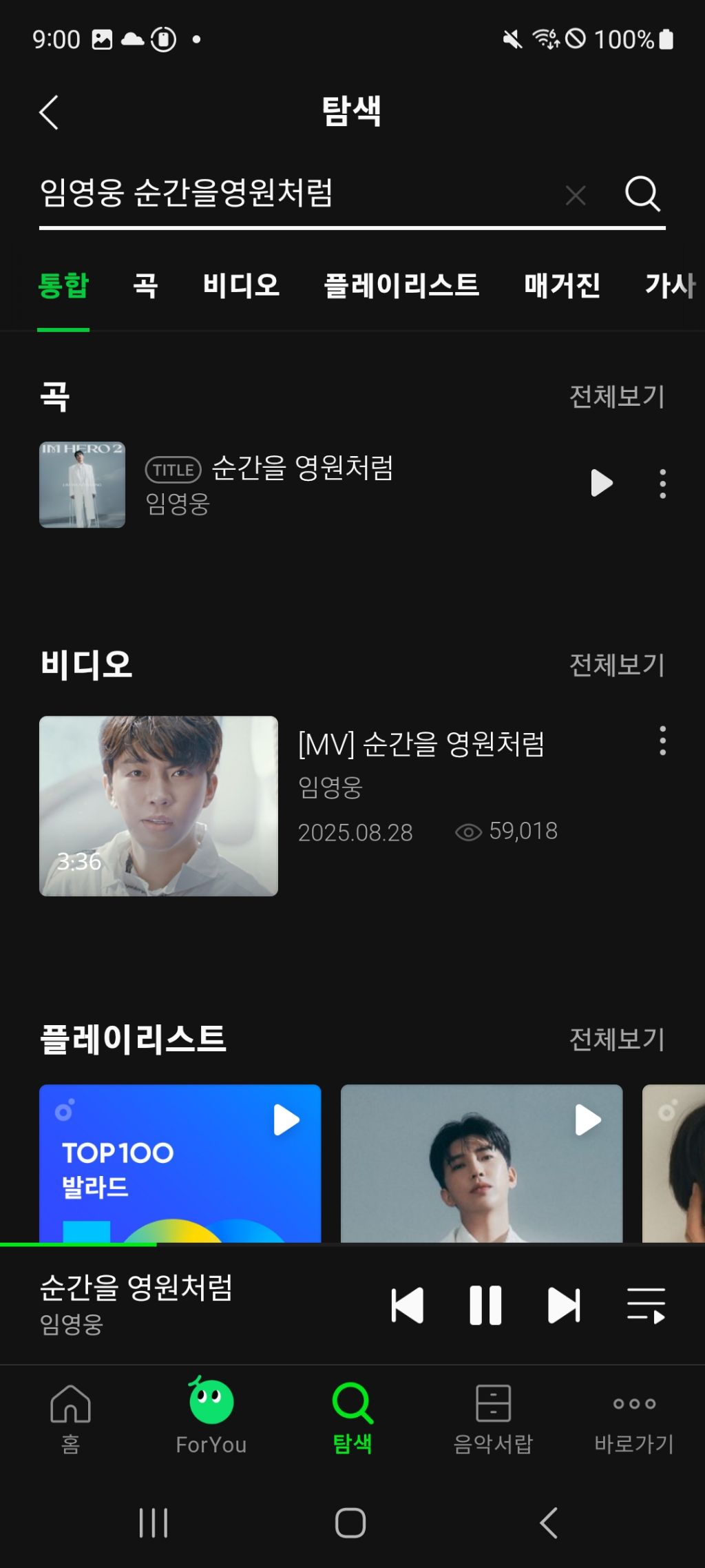Pause the current song
The height and width of the screenshot is (1568, 705).
coord(485,1306)
